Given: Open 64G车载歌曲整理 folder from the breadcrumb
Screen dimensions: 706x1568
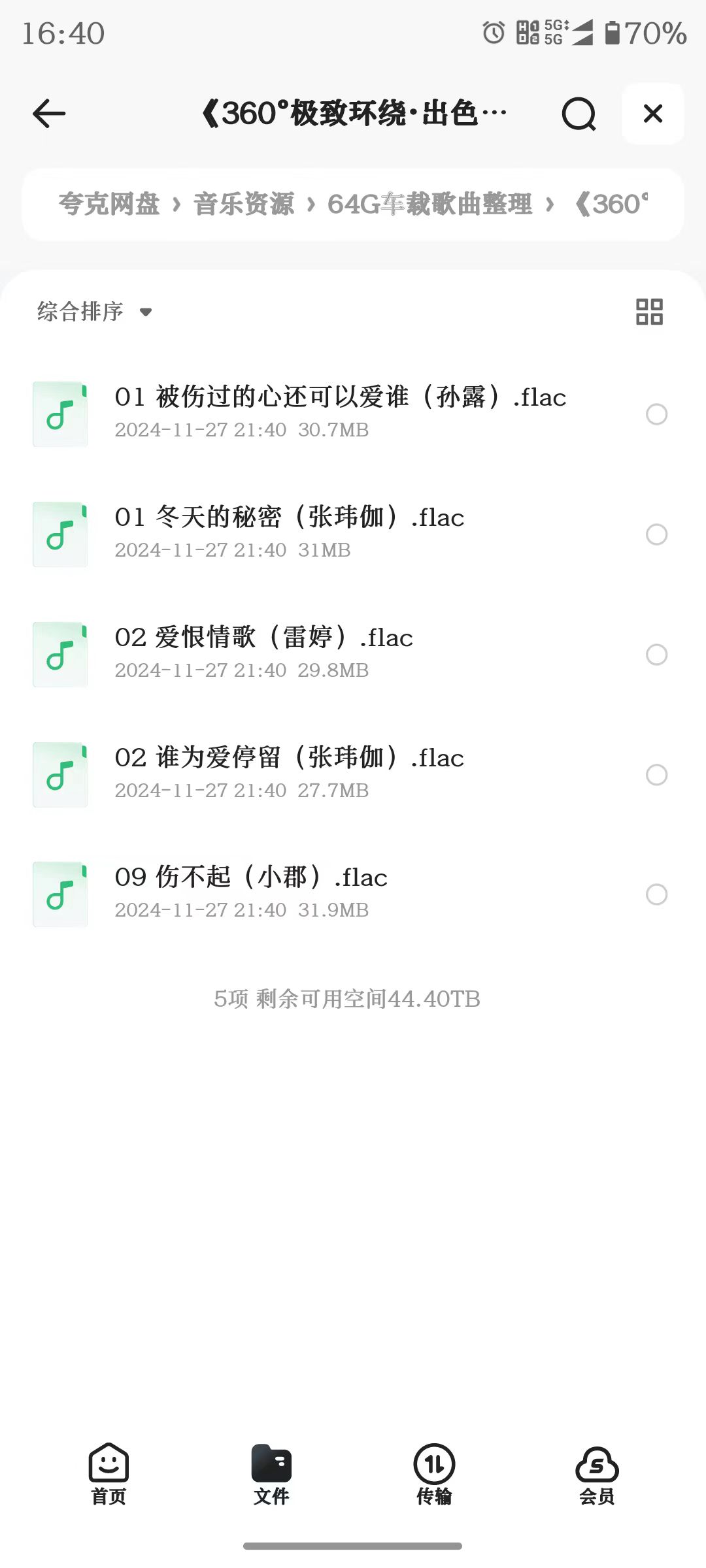Looking at the screenshot, I should 429,204.
